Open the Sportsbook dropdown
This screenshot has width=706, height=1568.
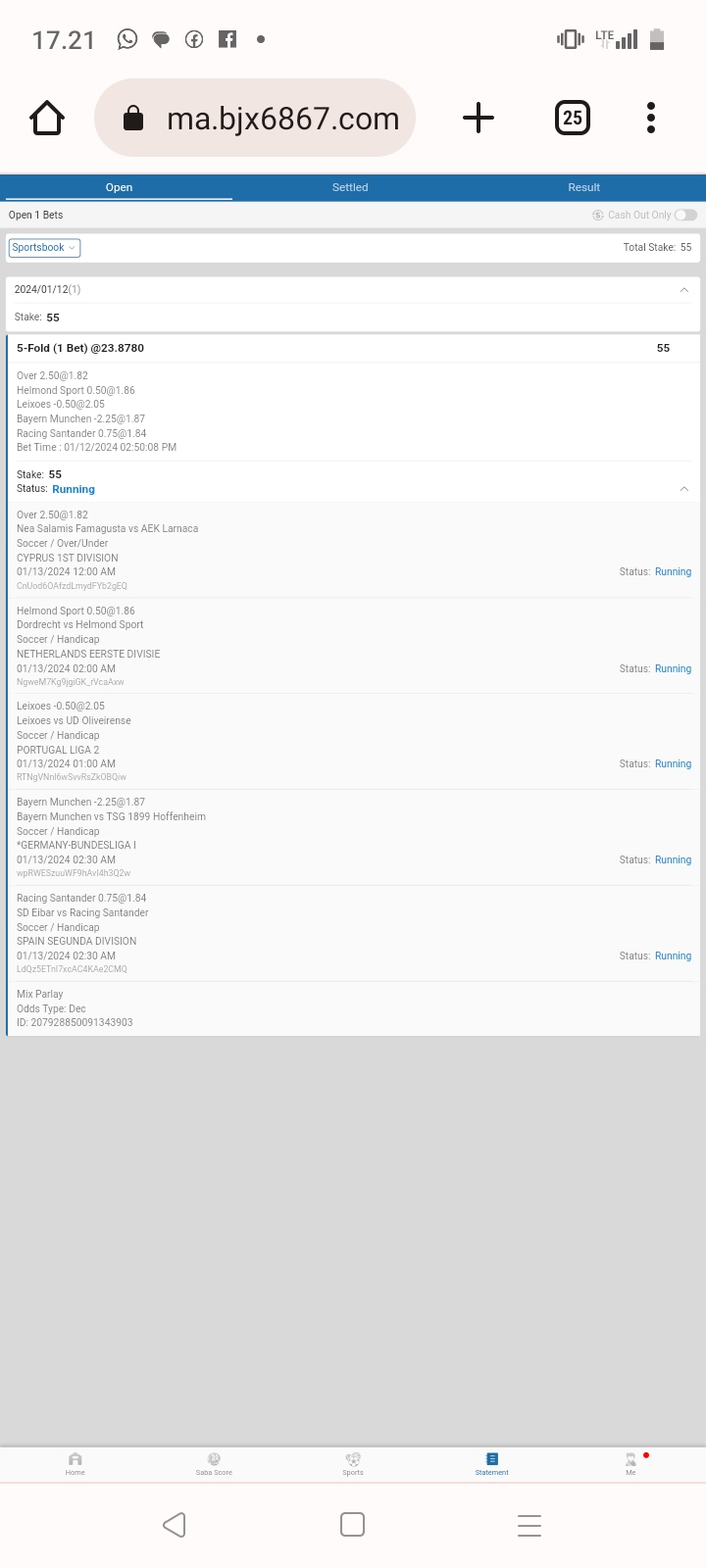[44, 248]
